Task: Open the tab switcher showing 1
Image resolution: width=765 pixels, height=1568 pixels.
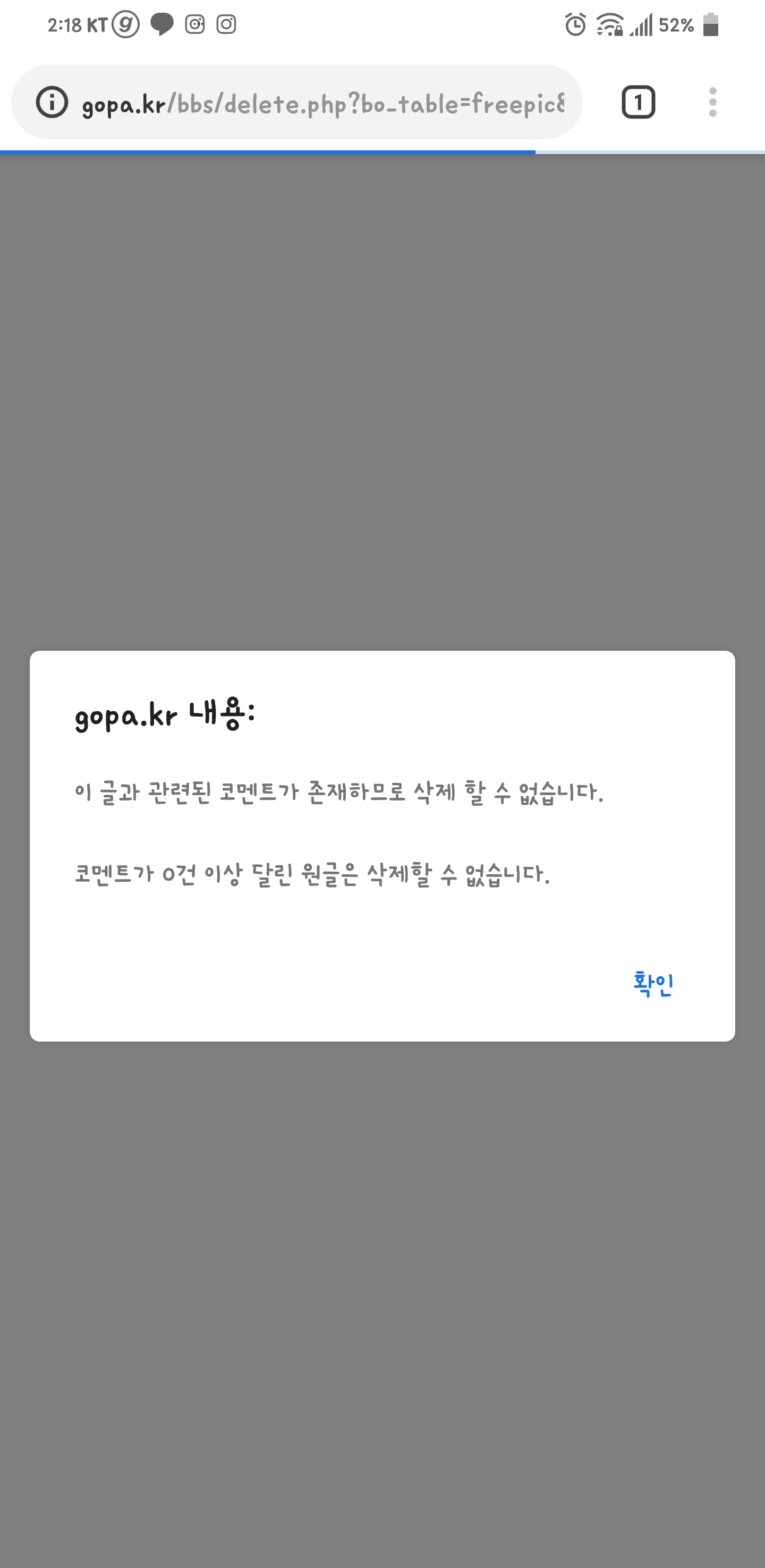Action: click(x=638, y=103)
